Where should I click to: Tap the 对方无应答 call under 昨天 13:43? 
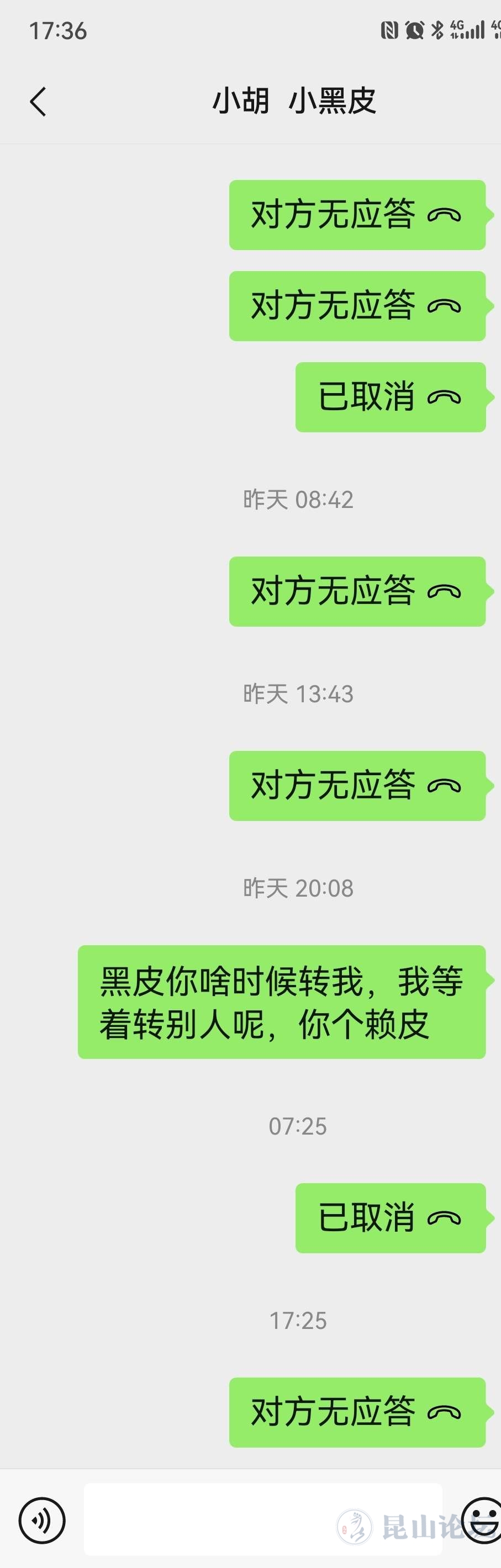357,785
